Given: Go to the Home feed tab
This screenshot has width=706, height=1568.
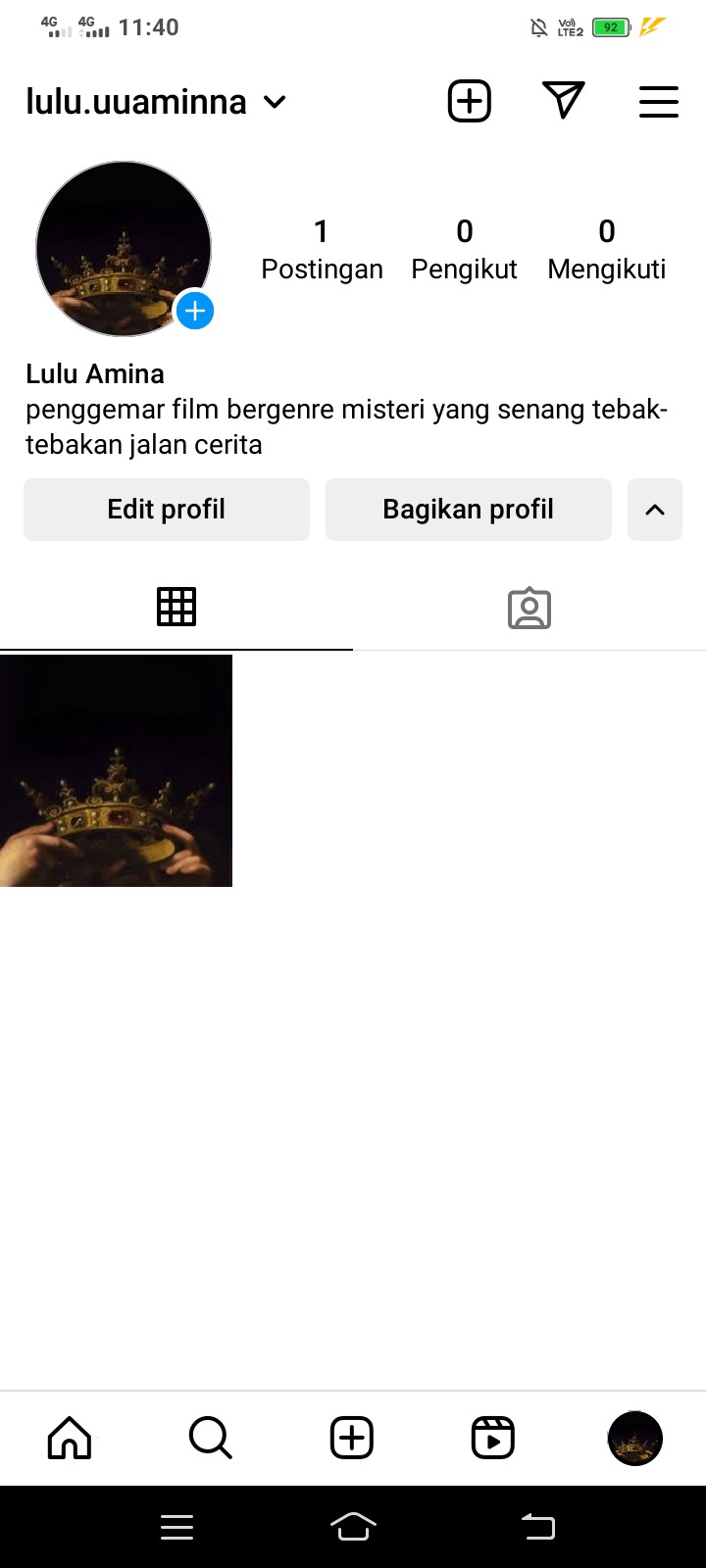Looking at the screenshot, I should point(70,1438).
